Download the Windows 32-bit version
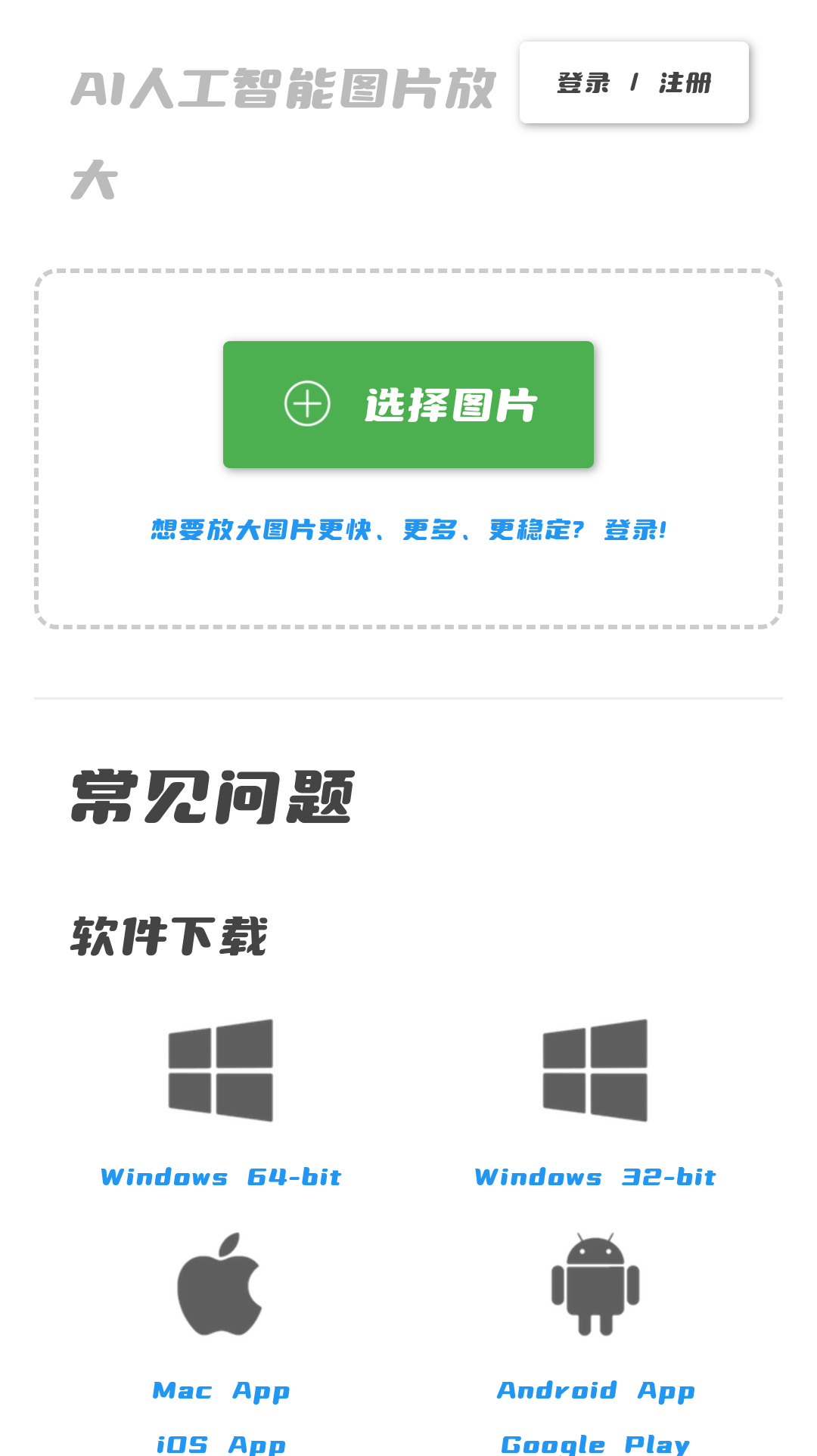 point(595,1177)
